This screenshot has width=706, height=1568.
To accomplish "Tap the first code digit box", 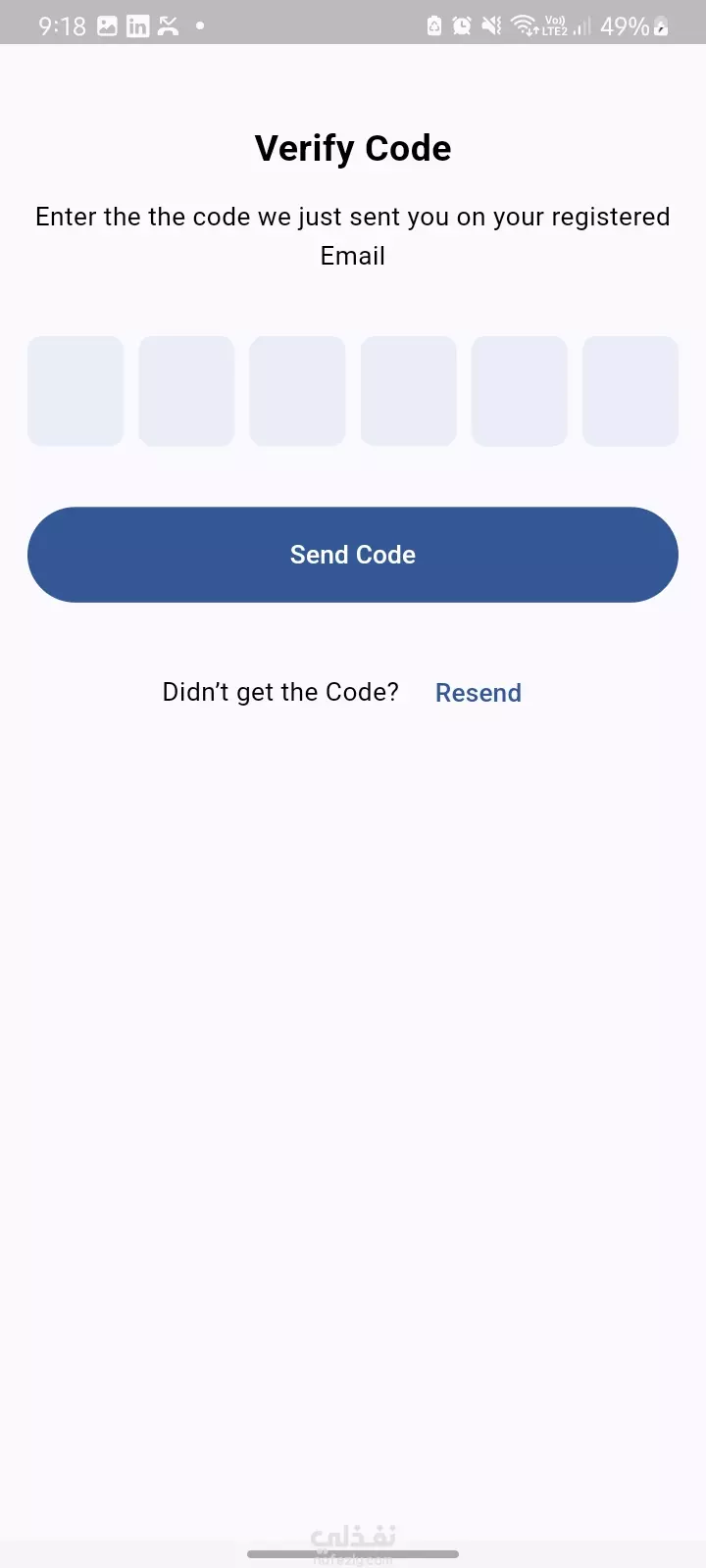I will point(76,391).
